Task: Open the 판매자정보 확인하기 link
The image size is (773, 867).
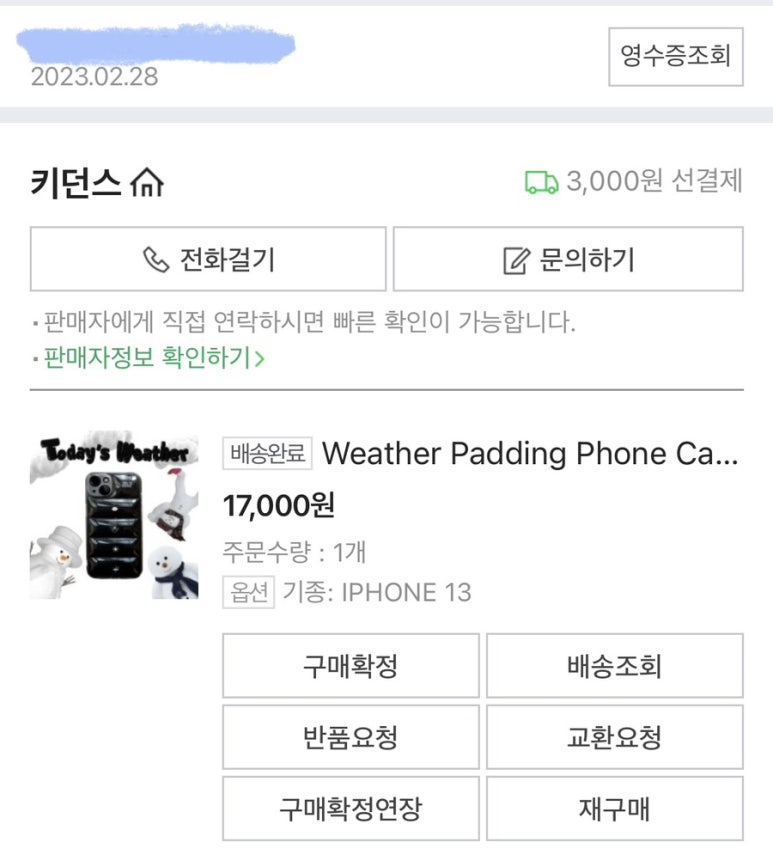Action: [152, 357]
